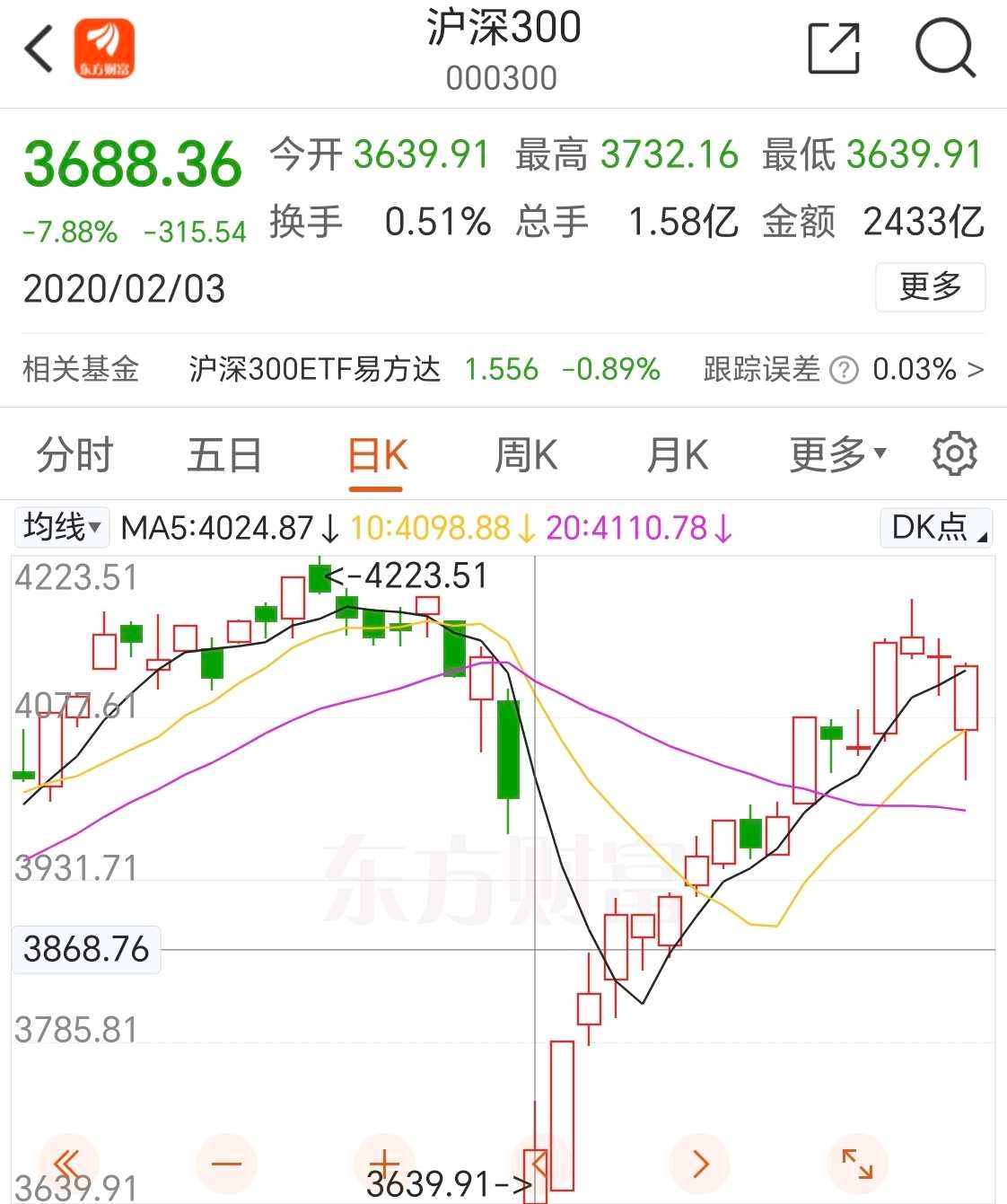
Task: Open the chart settings gear
Action: tap(954, 453)
